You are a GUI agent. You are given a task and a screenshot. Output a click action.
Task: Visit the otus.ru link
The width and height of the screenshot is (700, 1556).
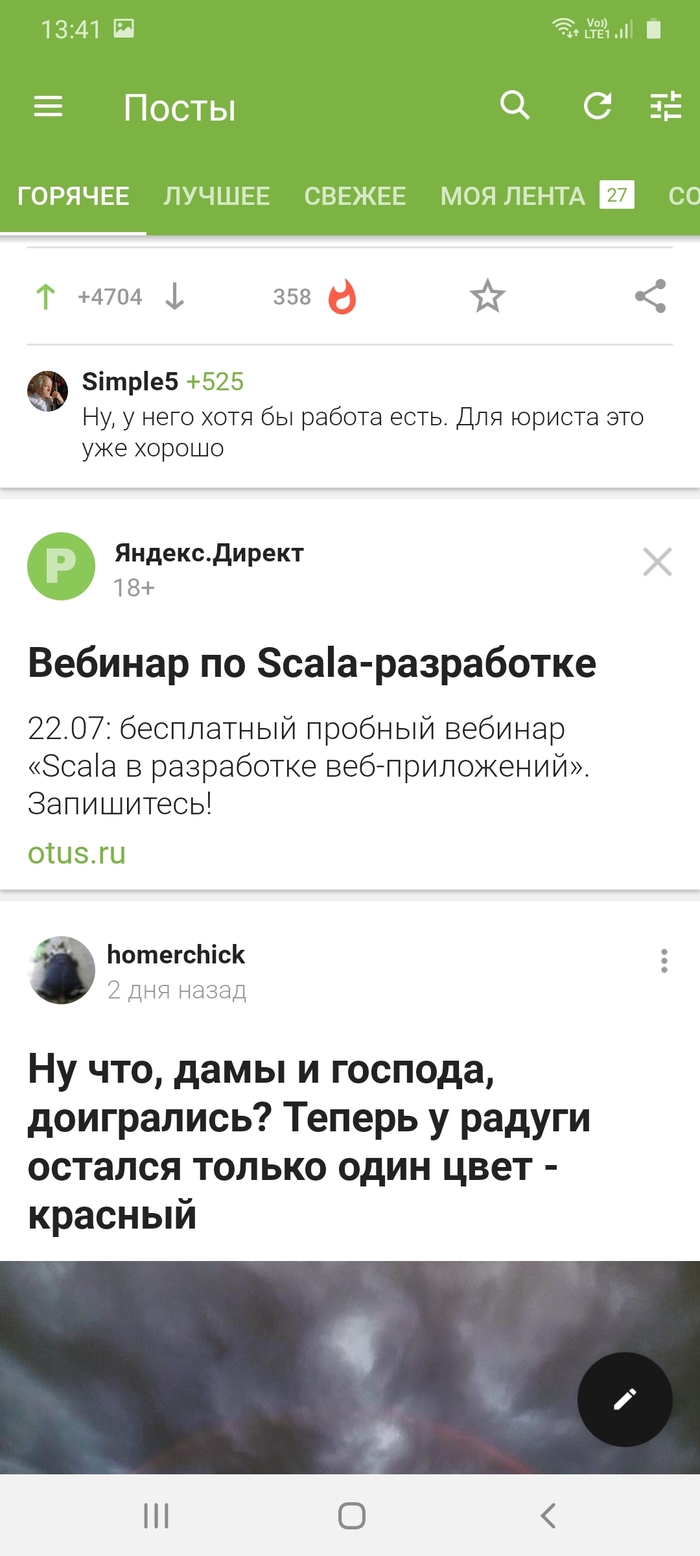point(77,853)
